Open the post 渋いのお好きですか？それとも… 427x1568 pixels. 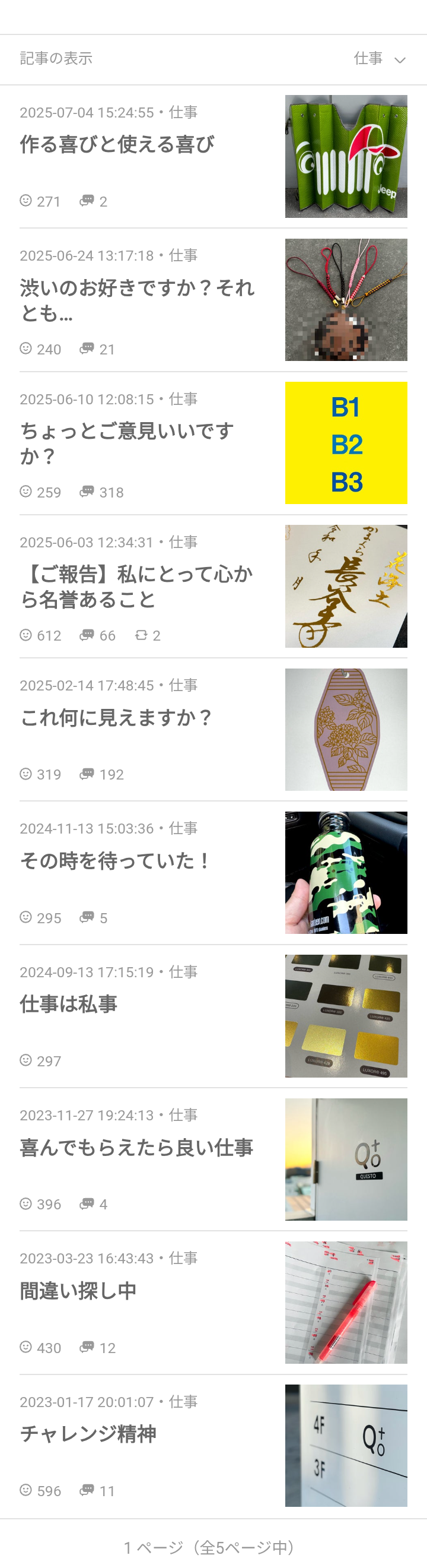137,299
